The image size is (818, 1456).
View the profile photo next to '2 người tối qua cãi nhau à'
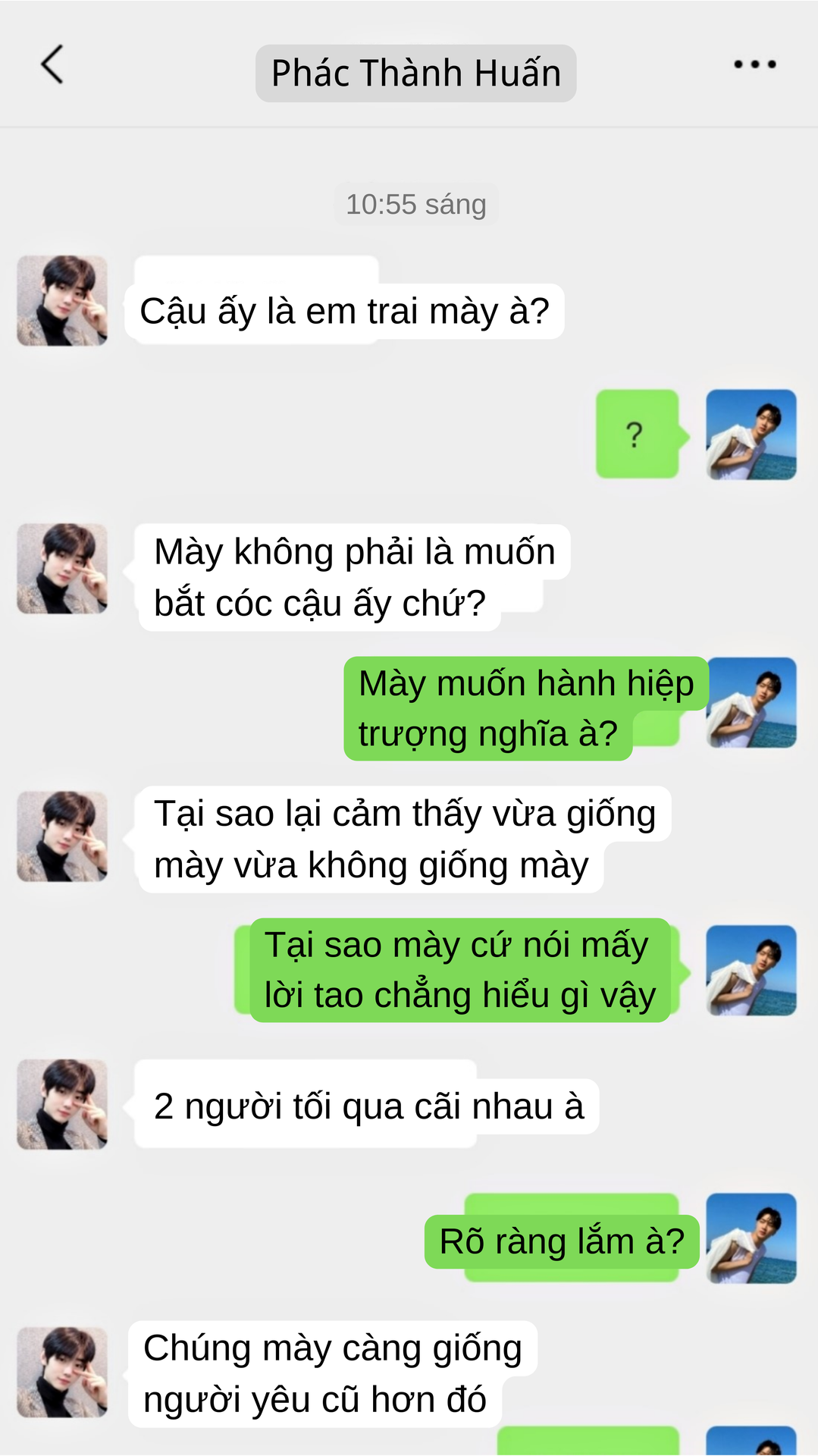[x=62, y=1104]
